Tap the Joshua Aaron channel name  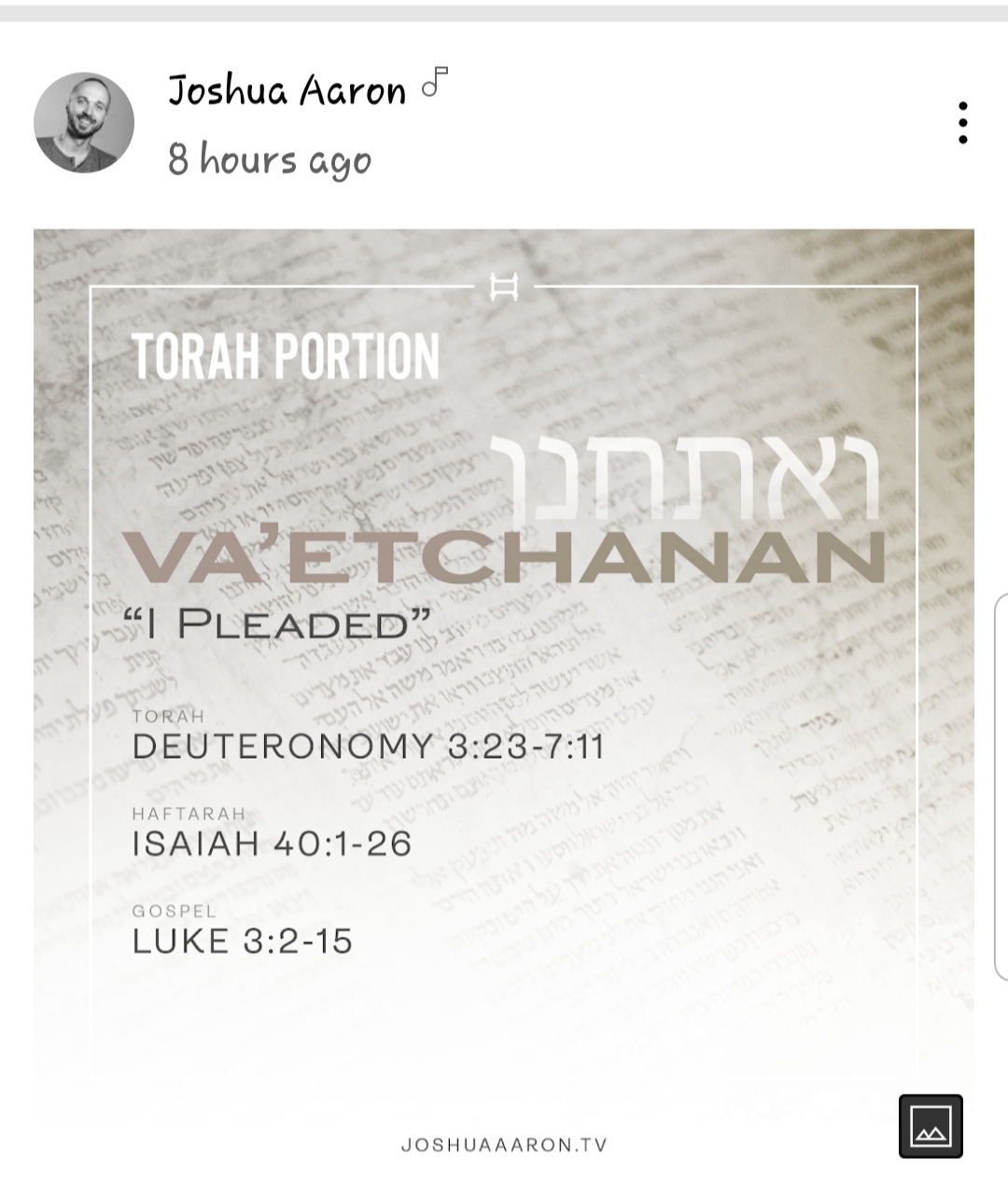(287, 91)
